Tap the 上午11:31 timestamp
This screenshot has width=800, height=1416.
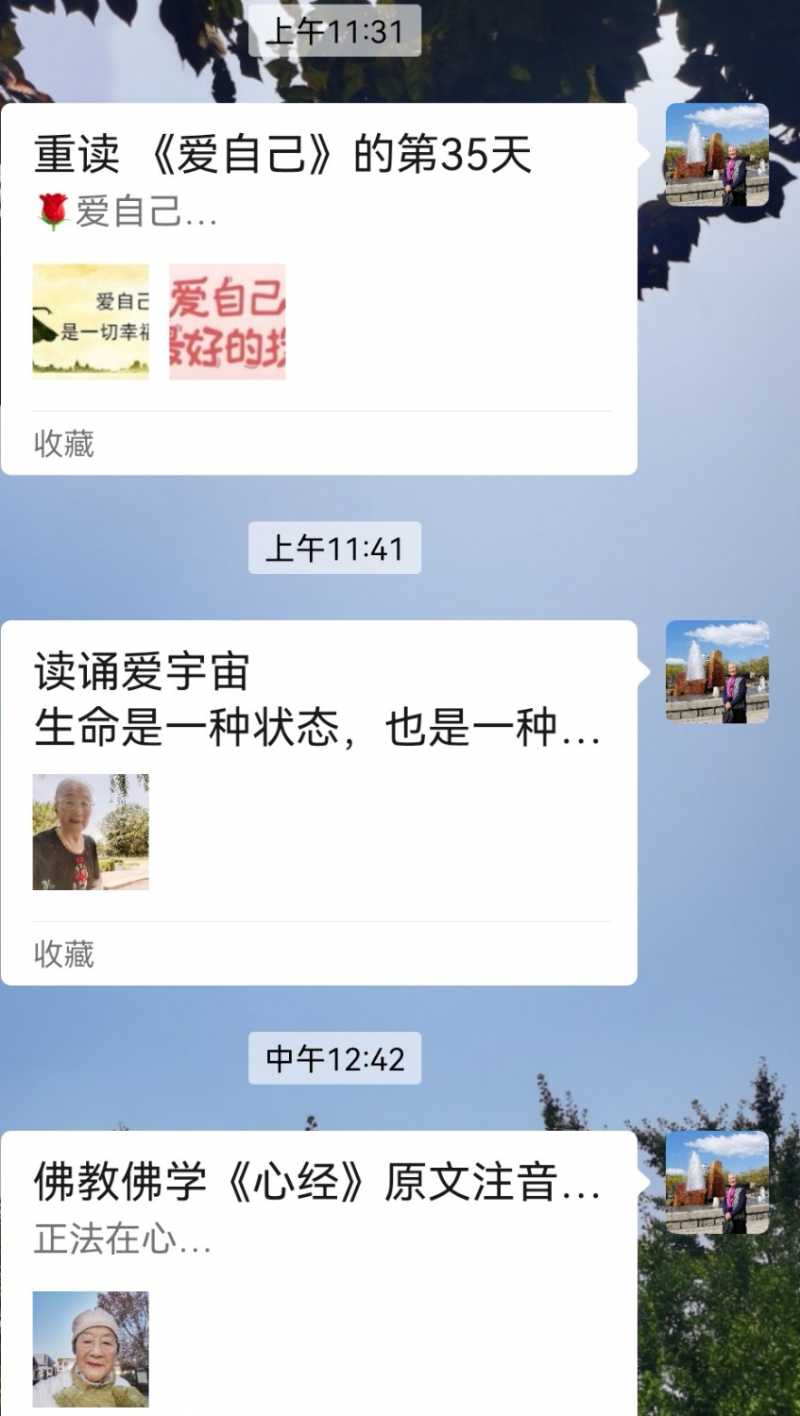tap(334, 30)
